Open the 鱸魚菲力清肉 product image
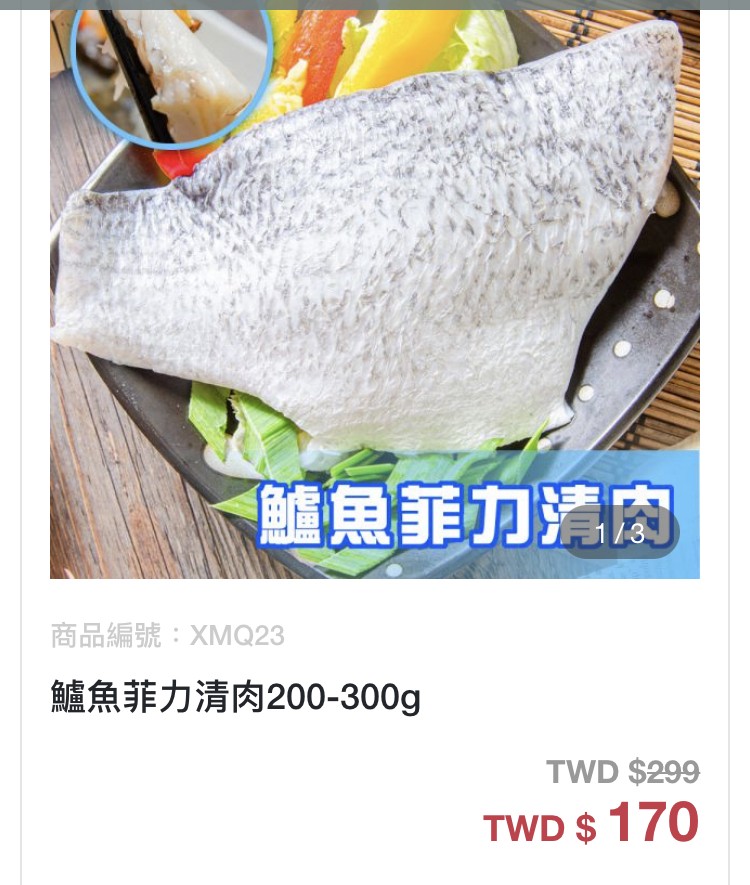 click(x=374, y=290)
